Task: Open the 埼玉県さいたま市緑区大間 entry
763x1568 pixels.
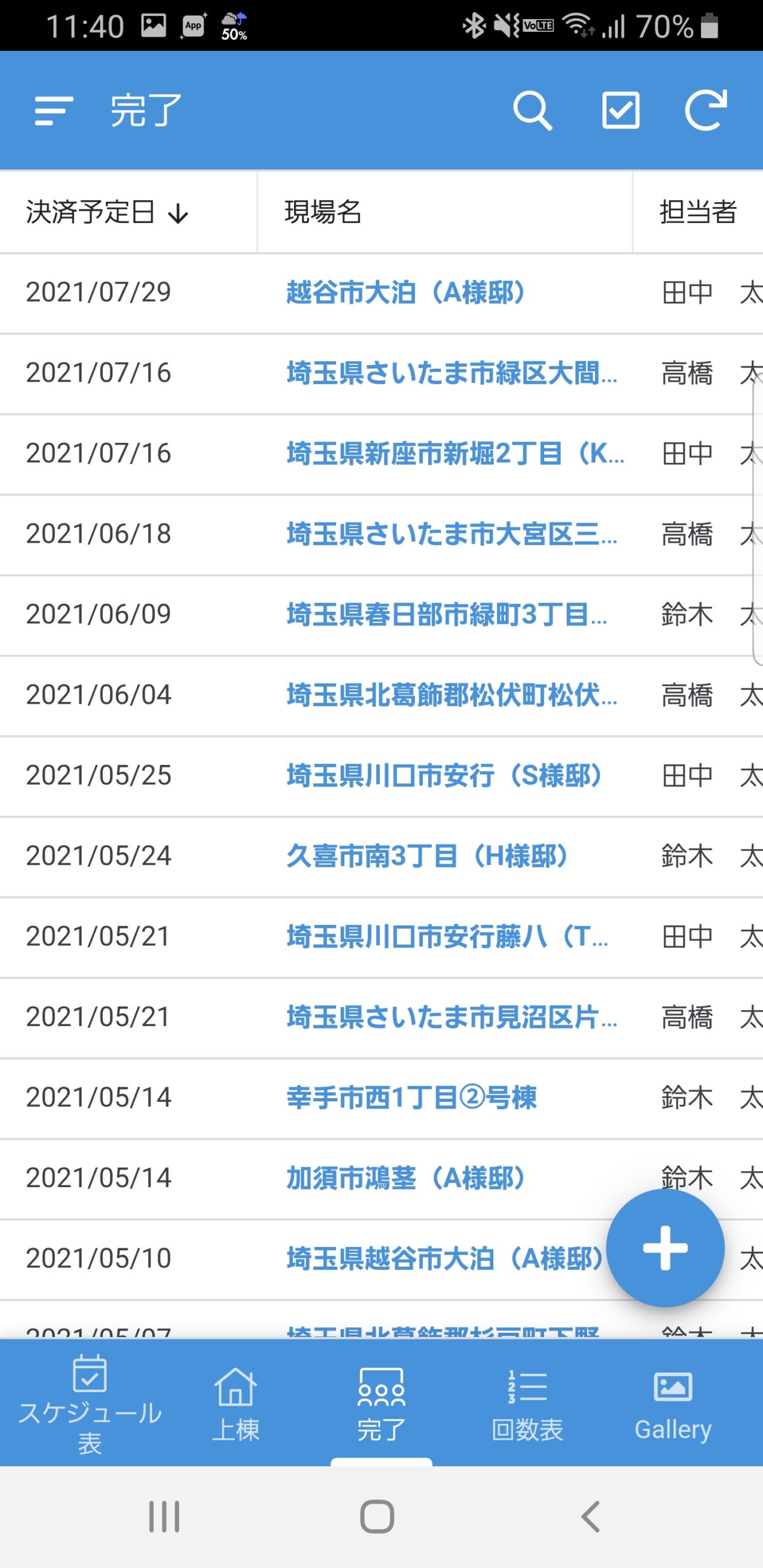Action: pyautogui.click(x=452, y=373)
